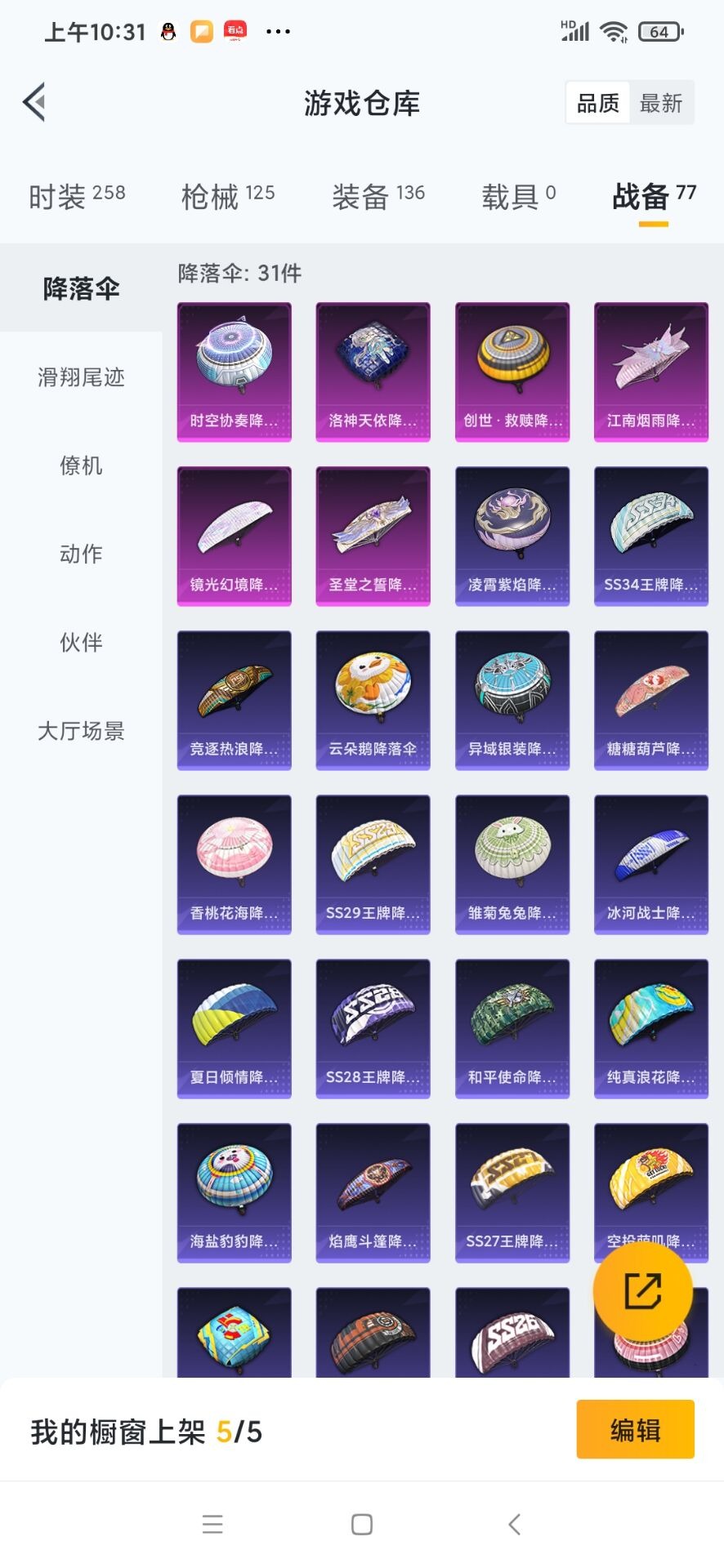Viewport: 724px width, 1568px height.
Task: Select the 滑翔尾迹 category
Action: 81,377
